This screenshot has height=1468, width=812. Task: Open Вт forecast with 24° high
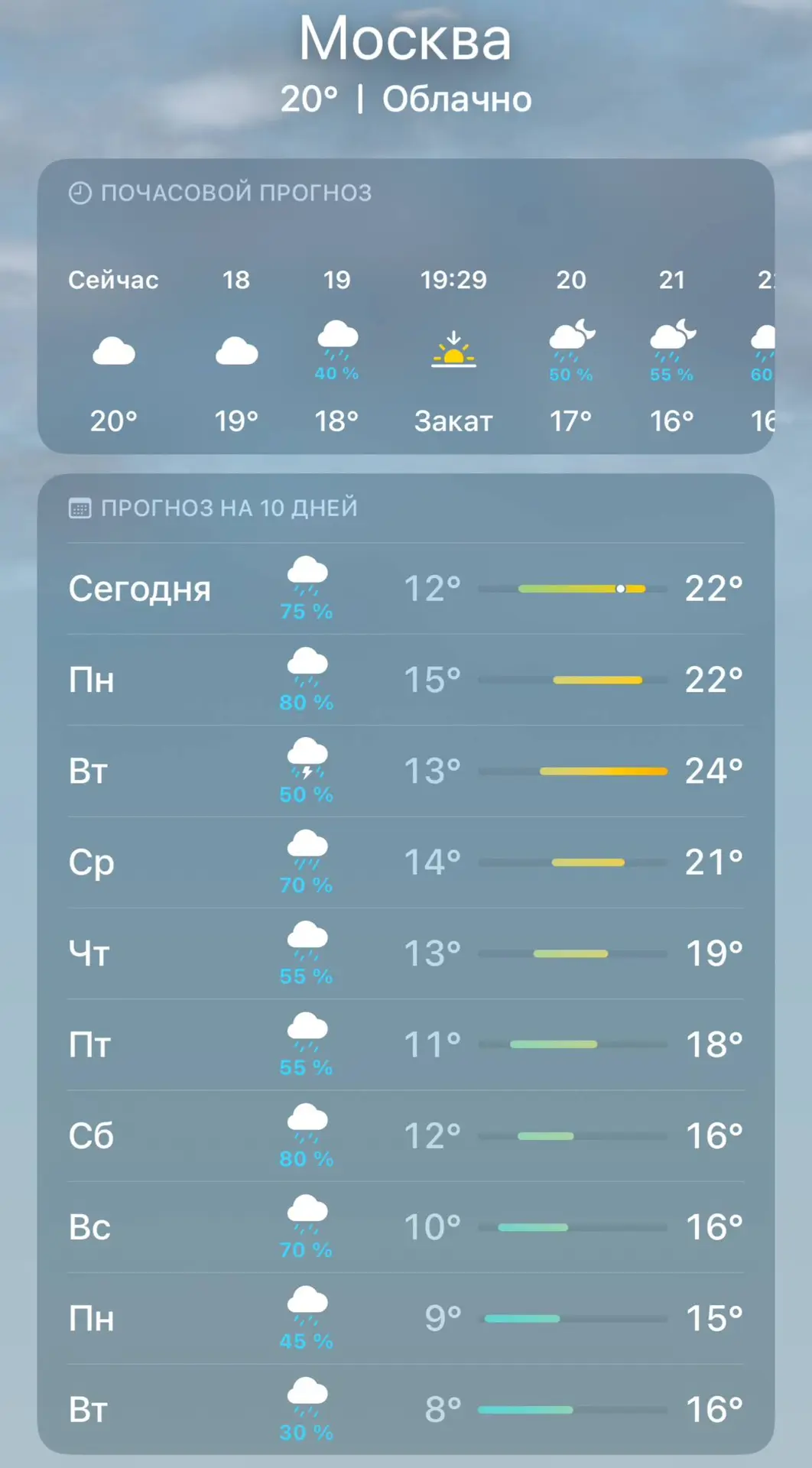point(406,771)
